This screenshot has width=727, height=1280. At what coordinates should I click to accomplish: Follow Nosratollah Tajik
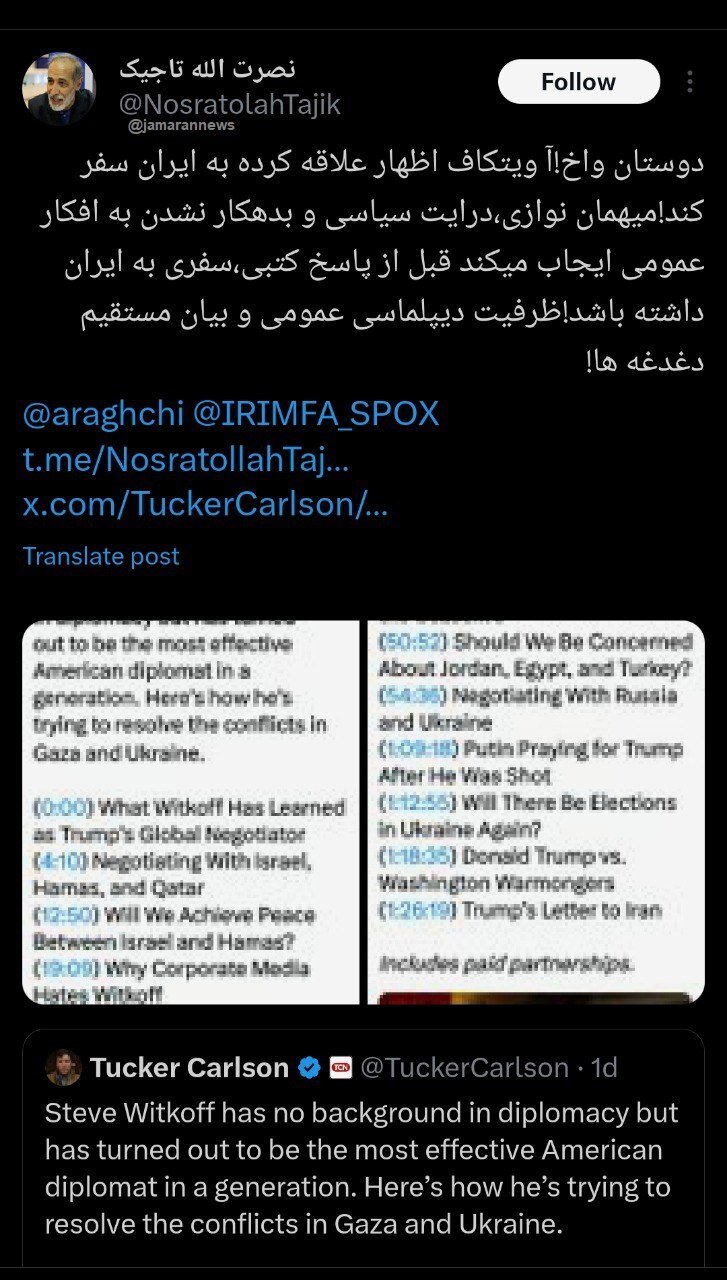(578, 82)
